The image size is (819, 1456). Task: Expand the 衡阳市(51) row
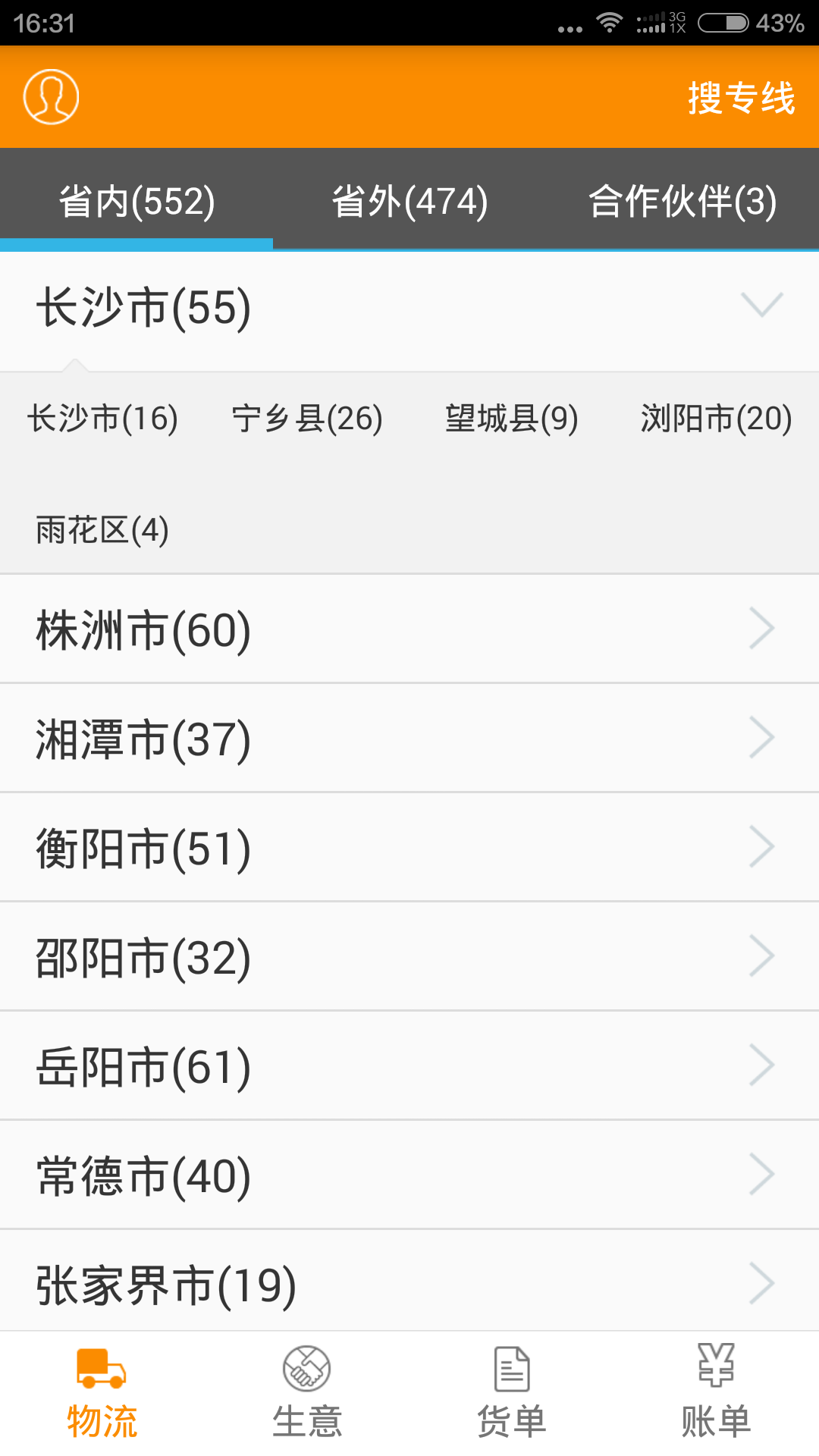pyautogui.click(x=409, y=848)
